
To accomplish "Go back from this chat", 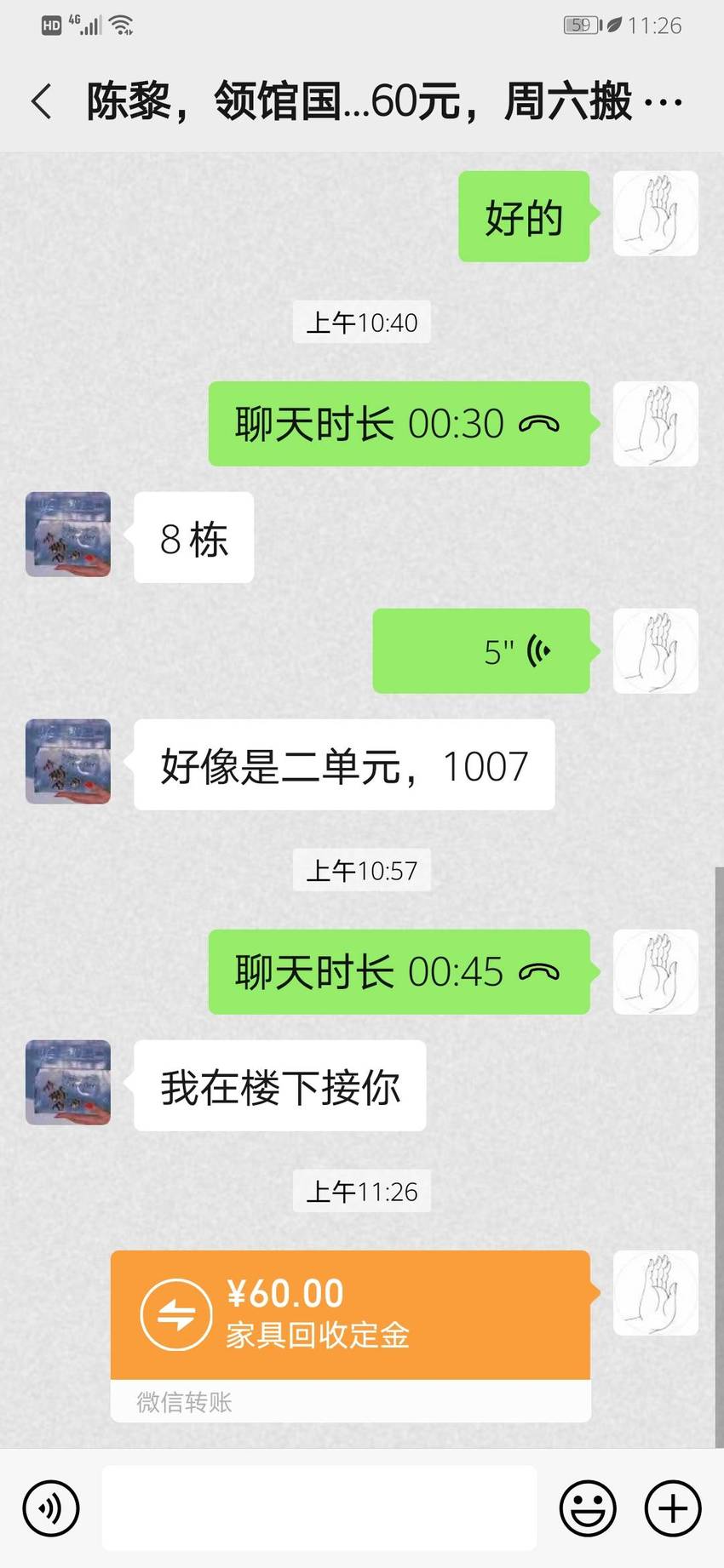I will tap(41, 101).
